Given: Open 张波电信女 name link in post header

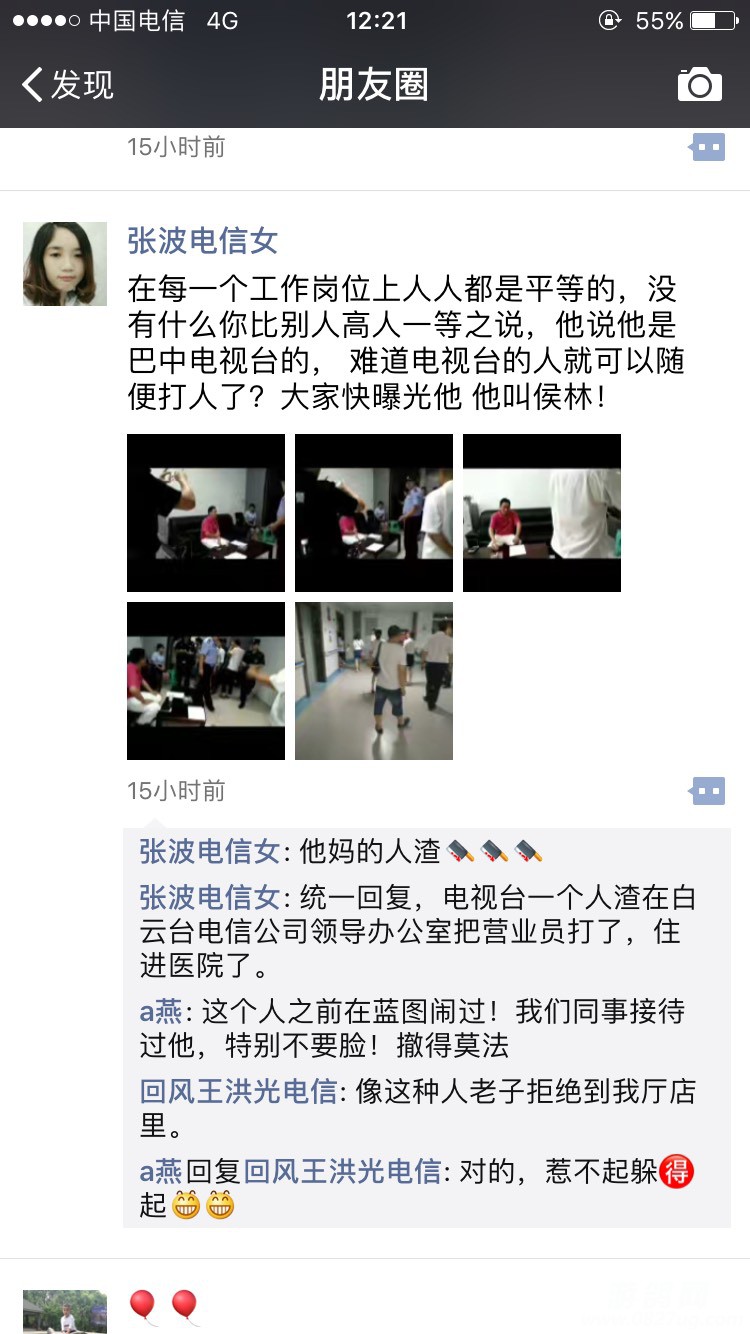Looking at the screenshot, I should tap(202, 241).
